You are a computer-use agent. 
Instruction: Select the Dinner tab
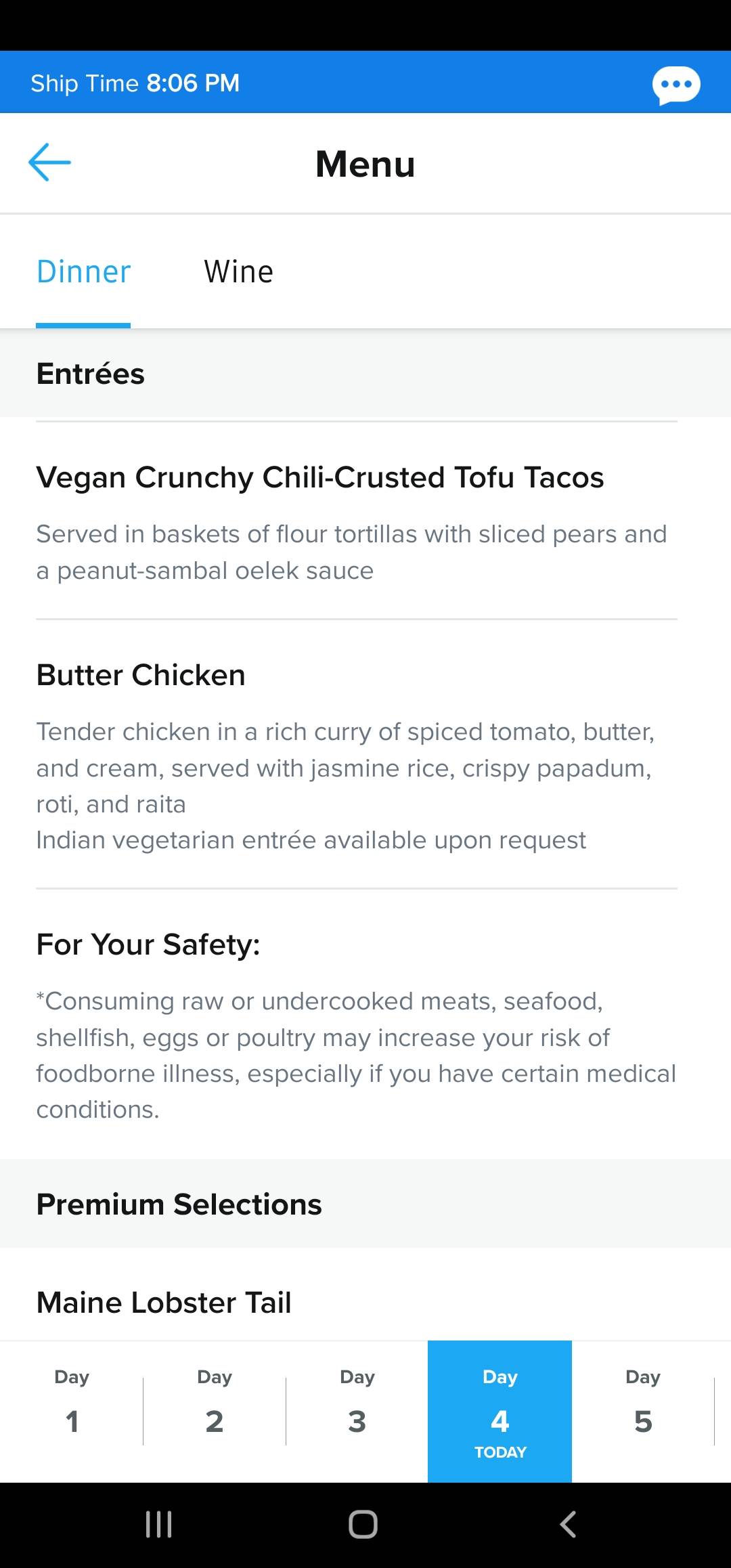pos(83,272)
